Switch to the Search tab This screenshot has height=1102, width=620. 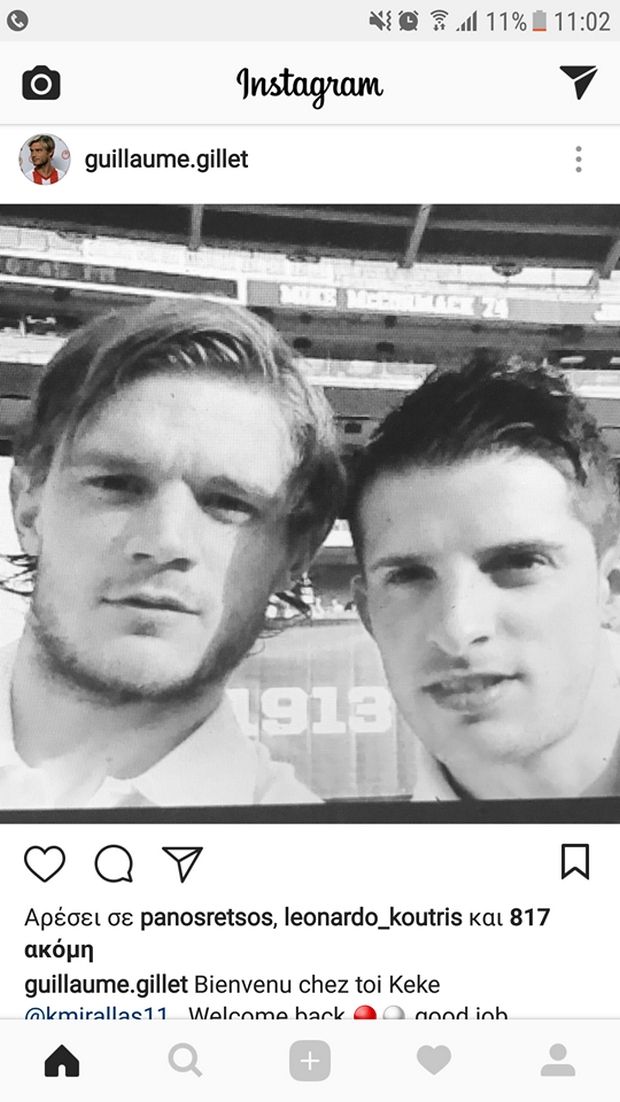coord(185,1061)
